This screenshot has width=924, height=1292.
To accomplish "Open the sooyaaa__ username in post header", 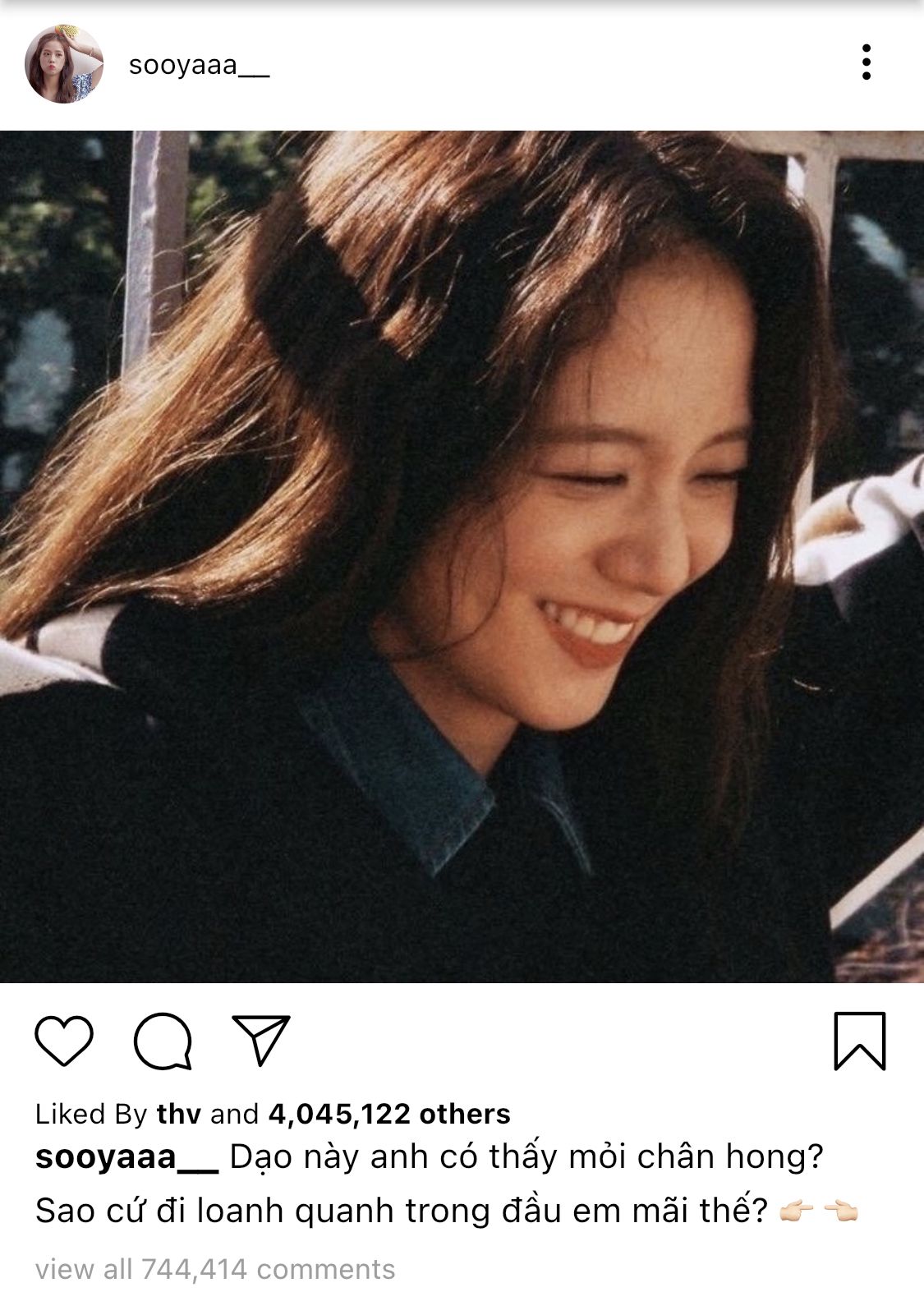I will pos(199,65).
